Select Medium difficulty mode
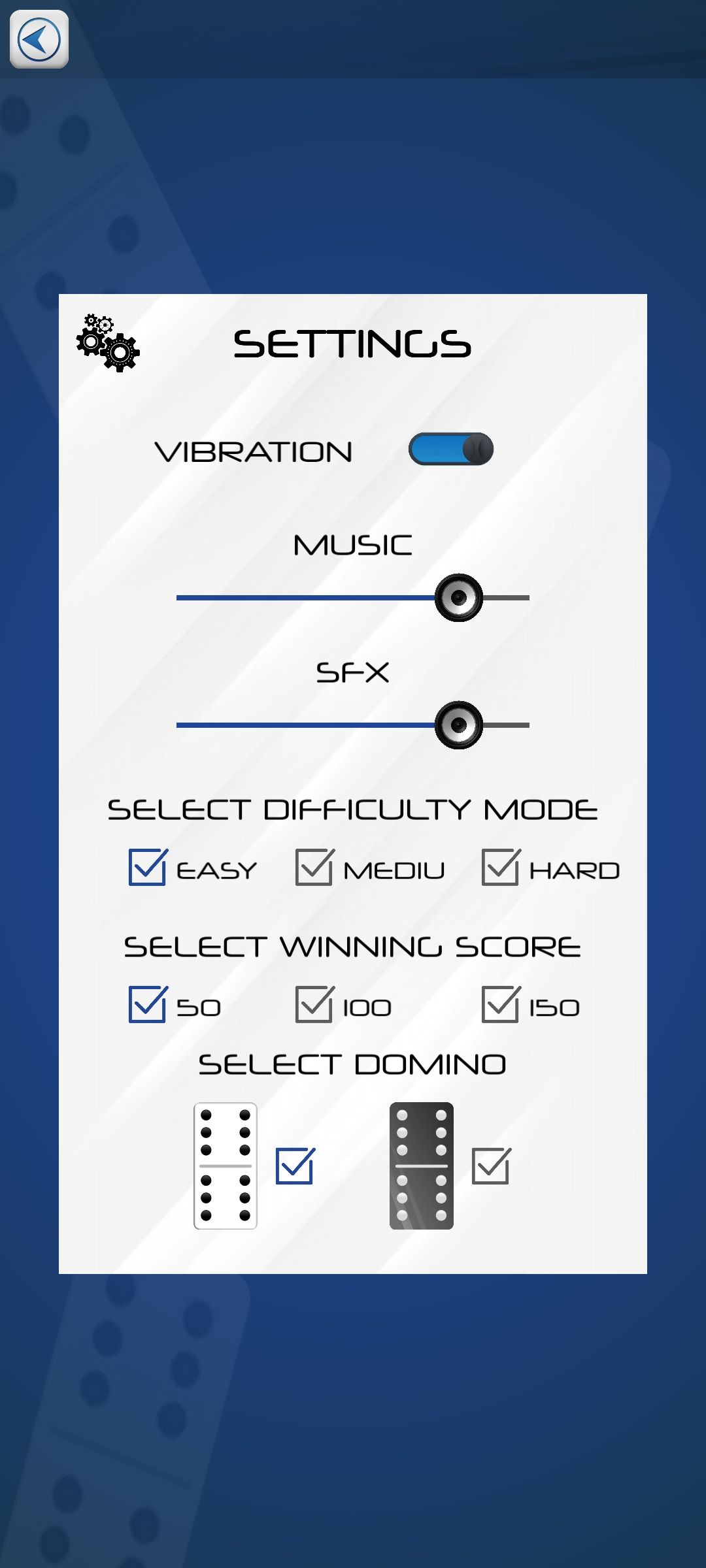706x1568 pixels. 314,868
